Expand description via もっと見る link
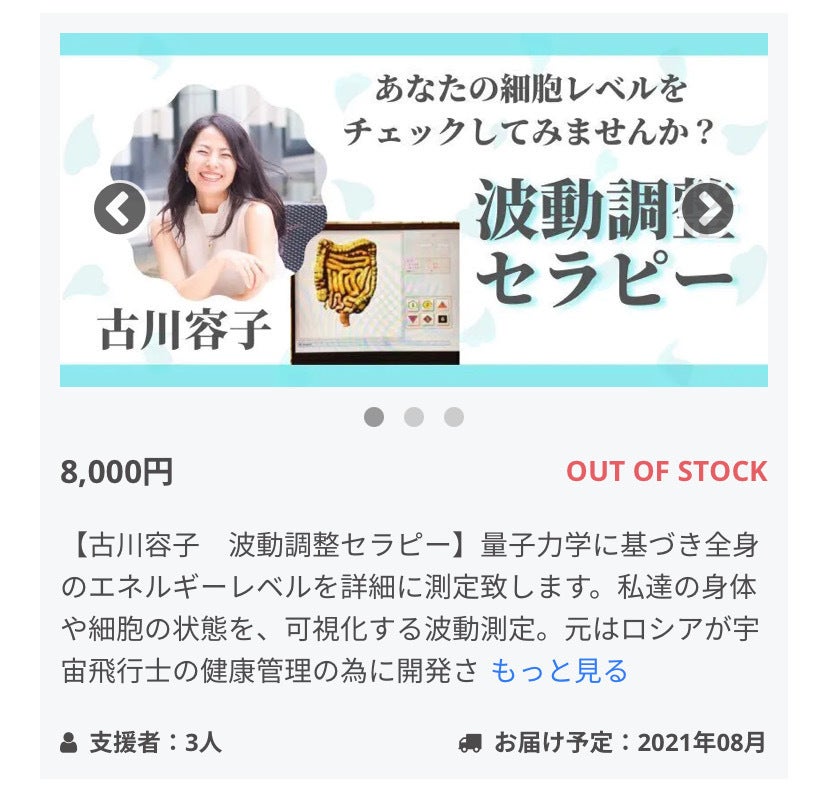828x792 pixels. 559,670
